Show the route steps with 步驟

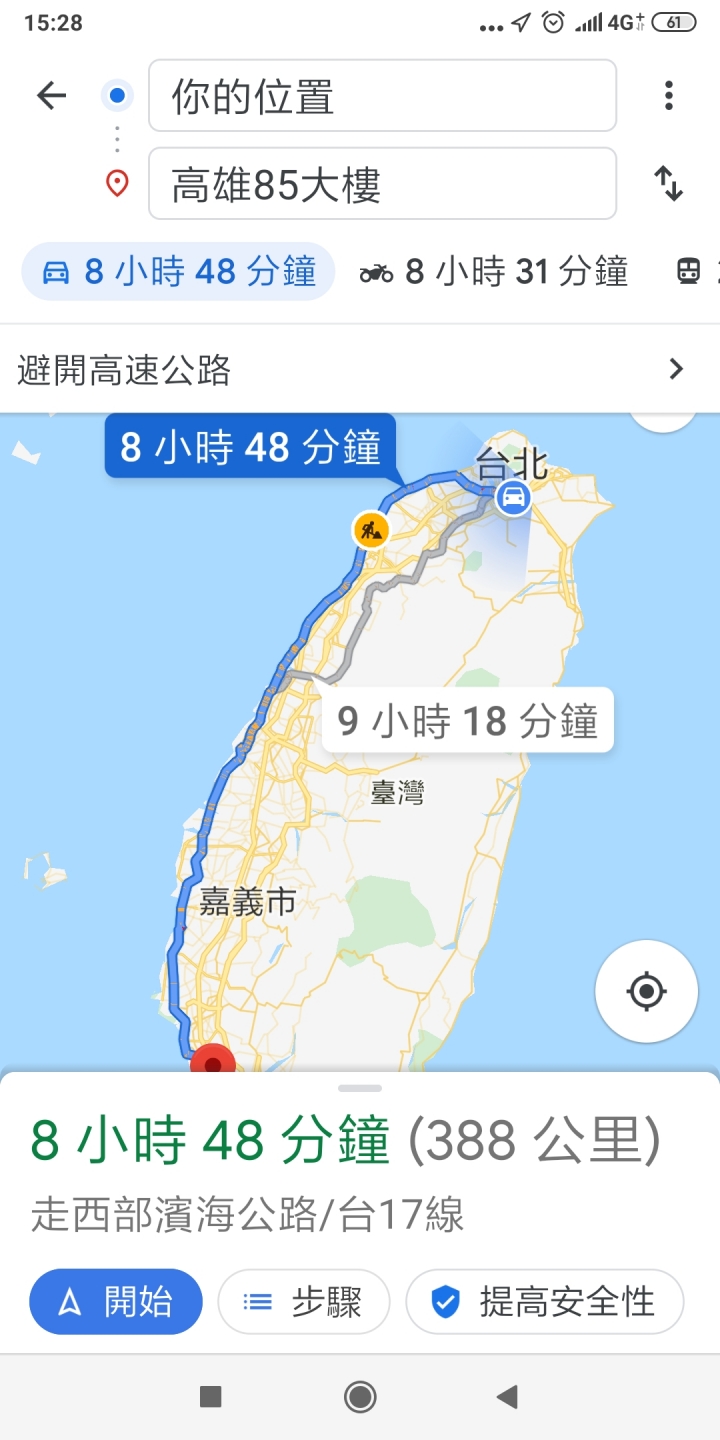click(303, 1302)
